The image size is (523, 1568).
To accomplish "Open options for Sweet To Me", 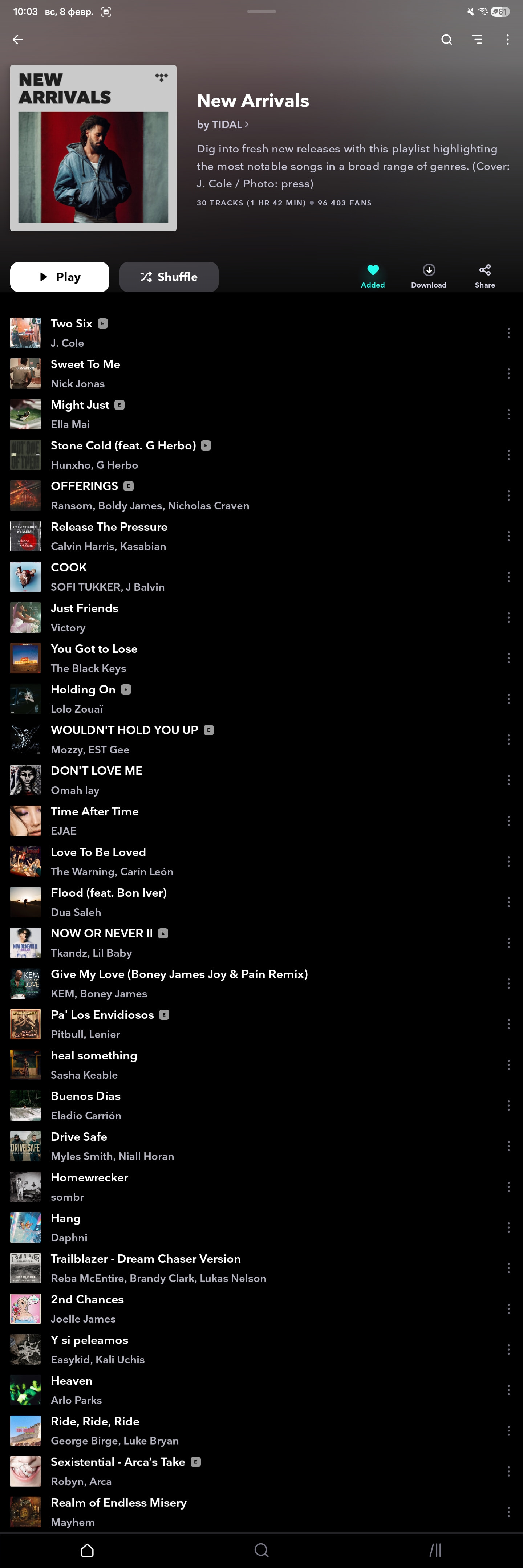I will 508,374.
